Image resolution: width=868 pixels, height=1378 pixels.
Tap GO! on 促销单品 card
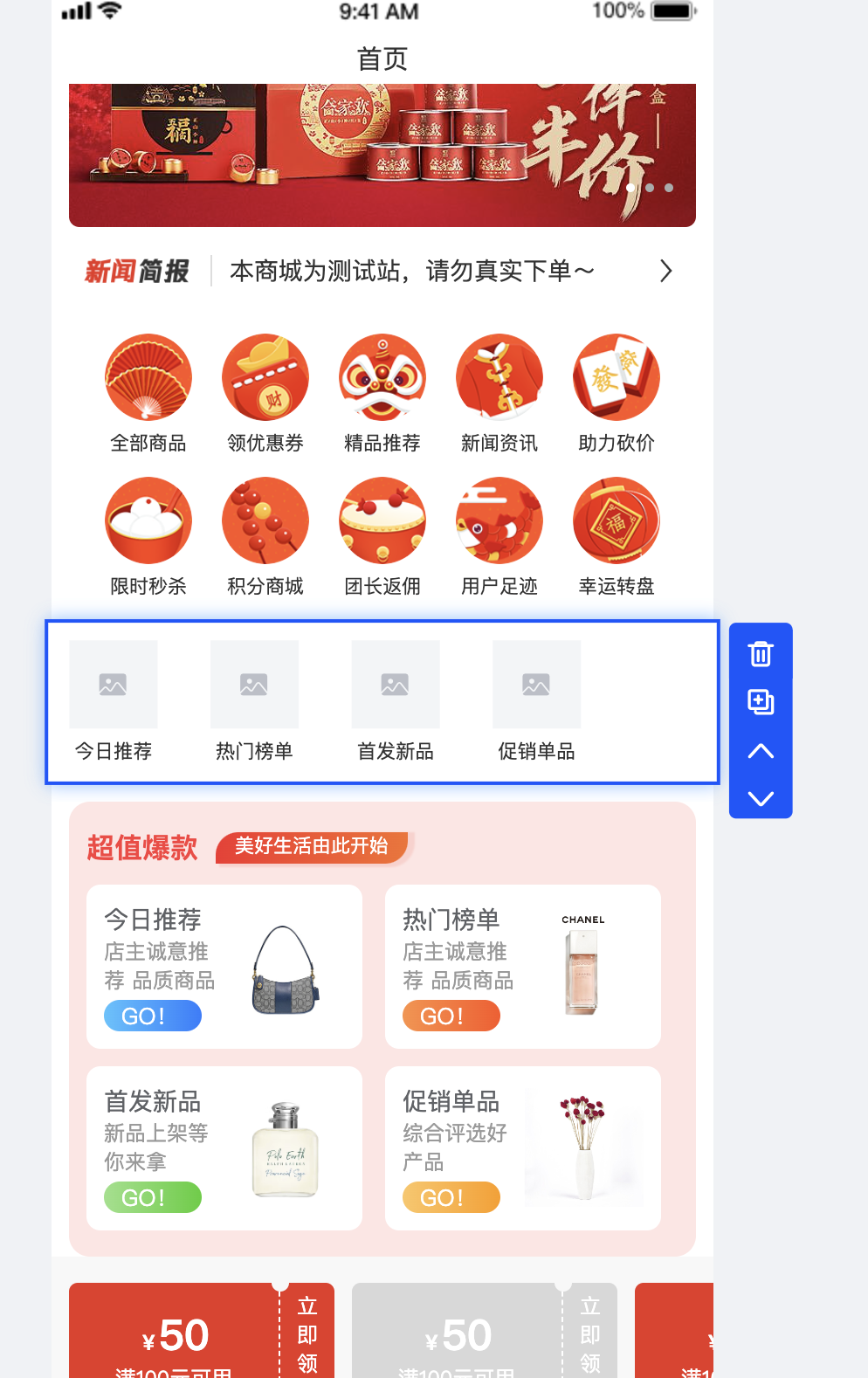[x=451, y=1197]
